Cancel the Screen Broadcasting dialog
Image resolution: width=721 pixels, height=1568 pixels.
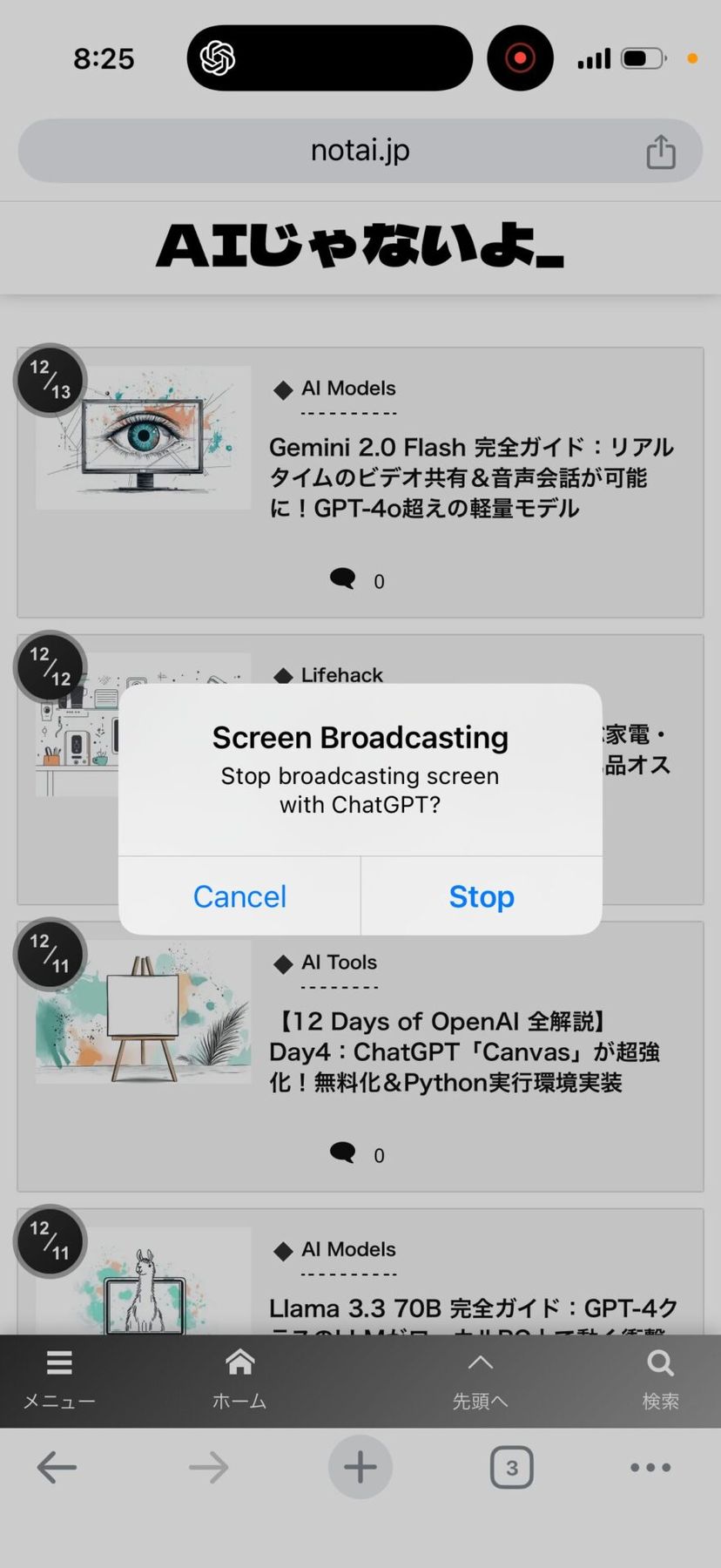(239, 896)
